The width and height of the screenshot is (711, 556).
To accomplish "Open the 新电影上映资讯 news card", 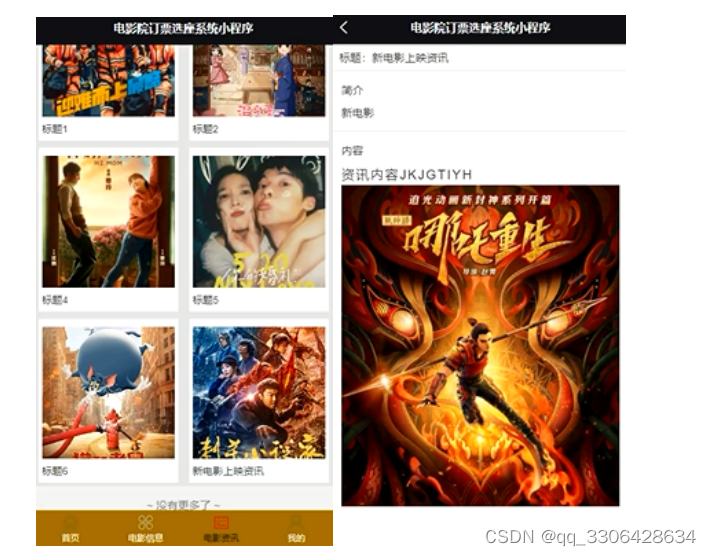I will click(x=258, y=393).
